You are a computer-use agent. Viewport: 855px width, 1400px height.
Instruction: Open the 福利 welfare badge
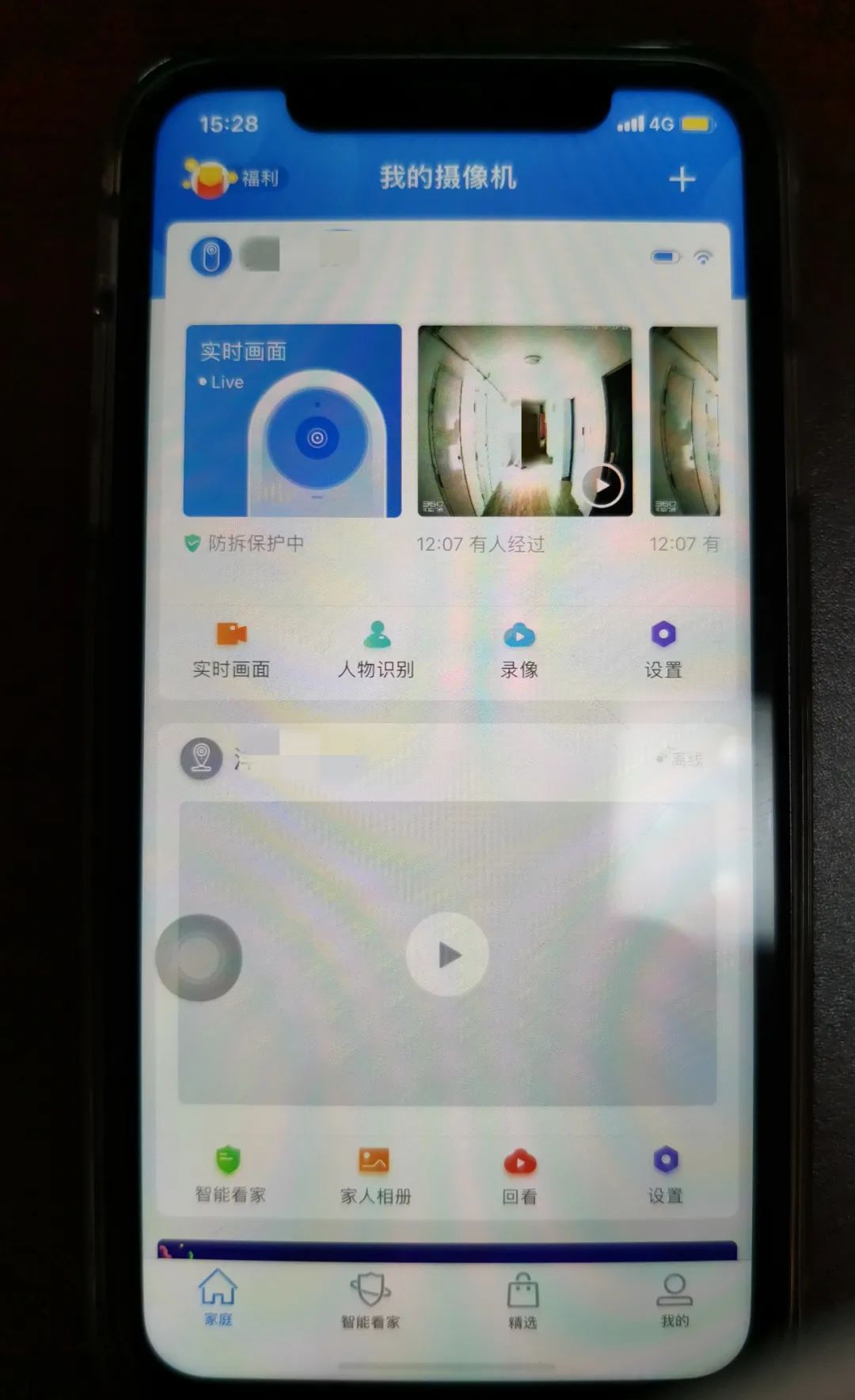click(x=234, y=177)
